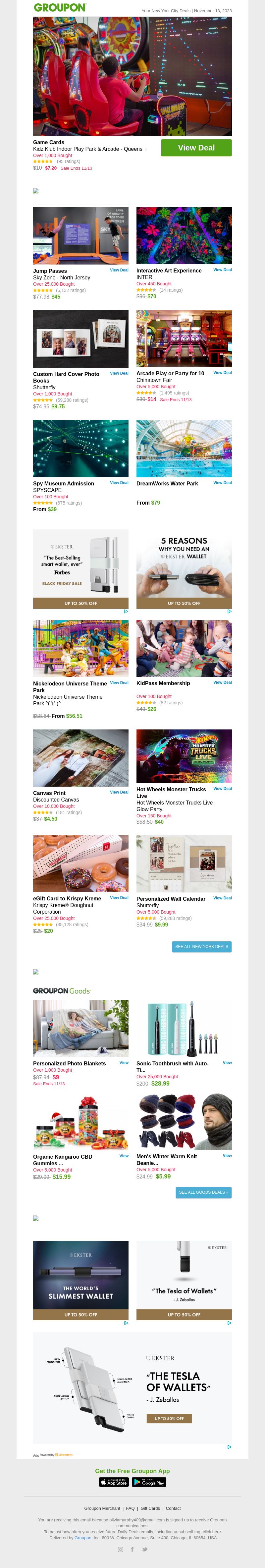Open the FAQ footer link

tap(131, 1508)
